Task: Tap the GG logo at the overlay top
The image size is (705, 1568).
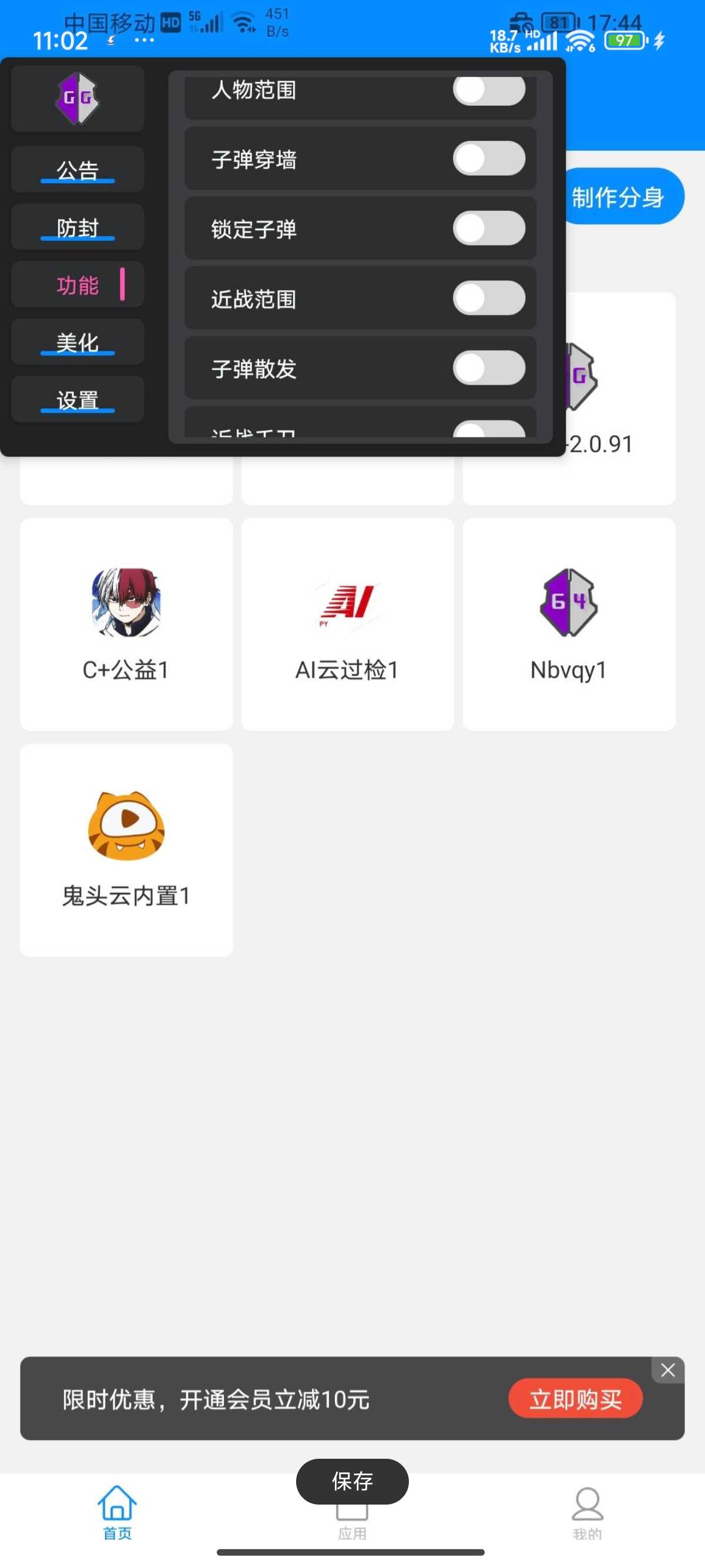Action: pyautogui.click(x=78, y=99)
